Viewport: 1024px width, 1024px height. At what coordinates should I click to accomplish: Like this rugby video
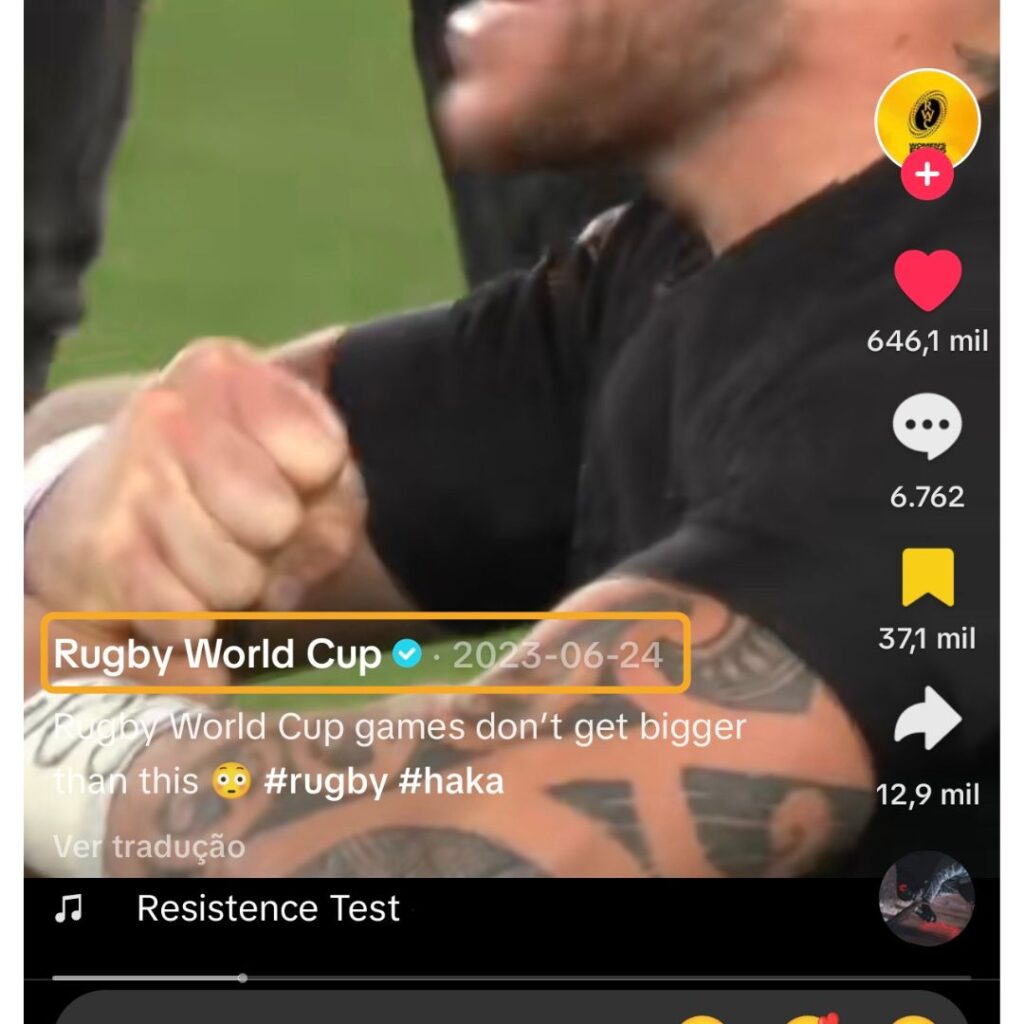pyautogui.click(x=927, y=281)
